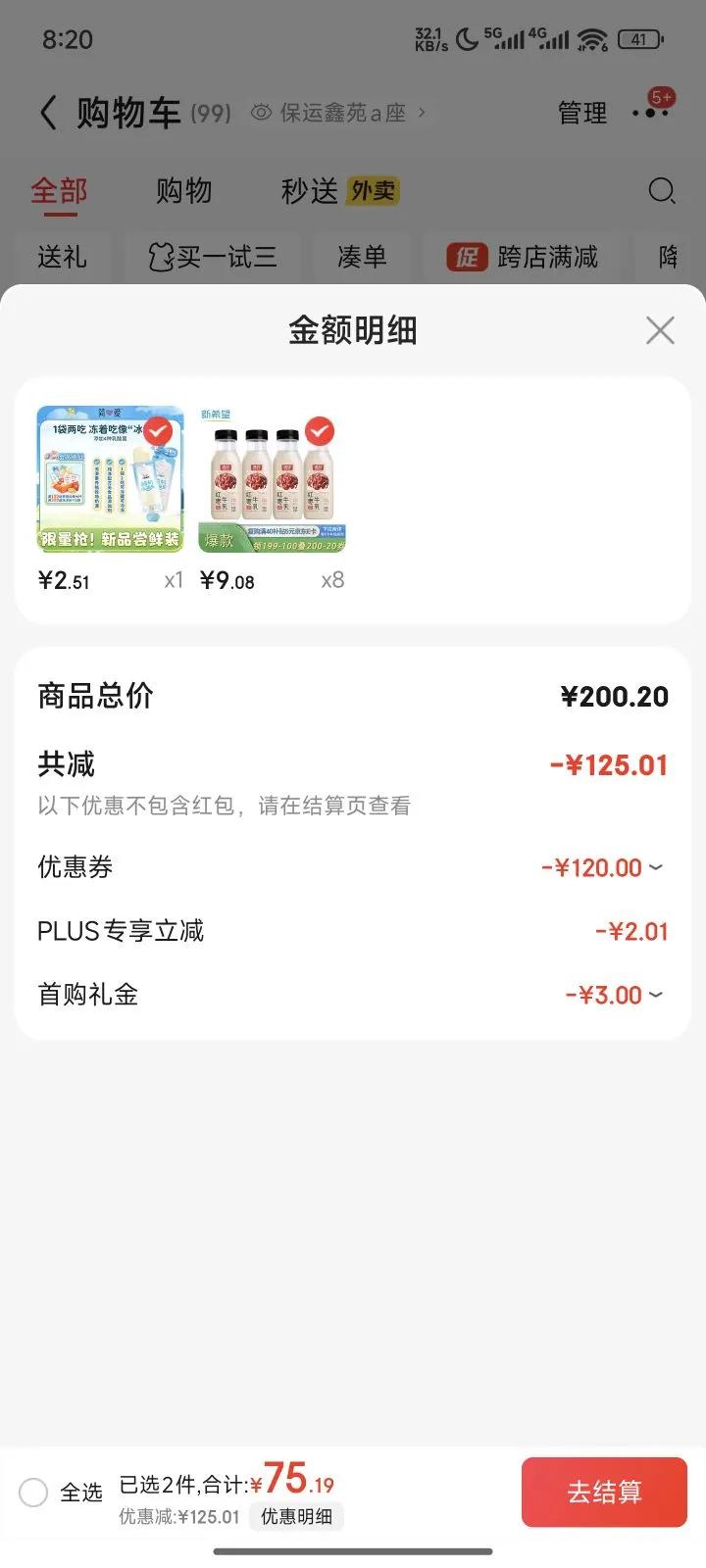Select the 跨店满减 filter chip
The height and width of the screenshot is (1568, 706).
coord(523,258)
